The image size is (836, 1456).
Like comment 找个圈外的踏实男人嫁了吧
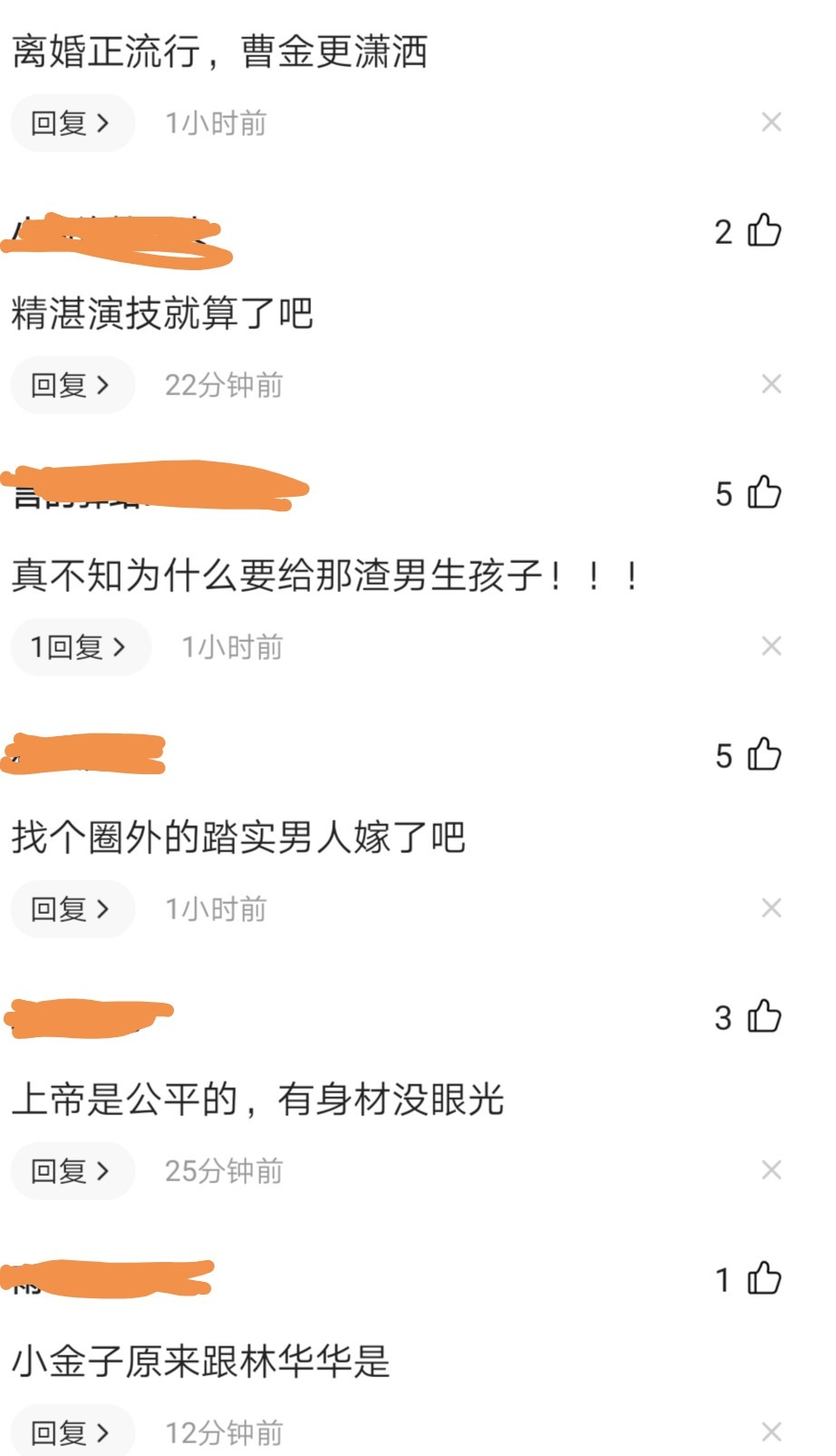(763, 755)
